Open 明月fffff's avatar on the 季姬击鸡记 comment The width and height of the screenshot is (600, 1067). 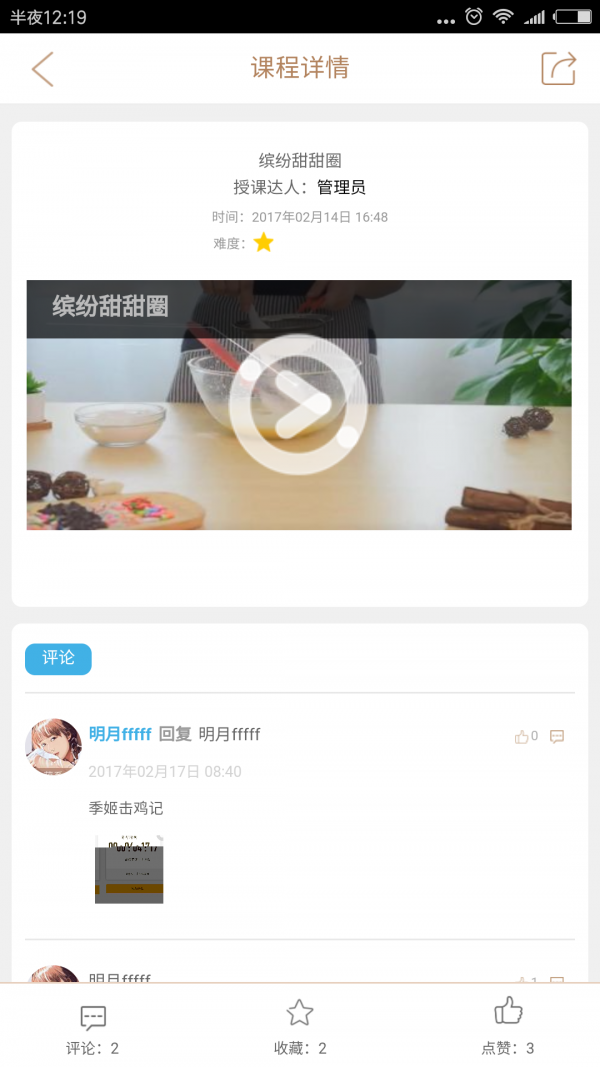point(53,746)
